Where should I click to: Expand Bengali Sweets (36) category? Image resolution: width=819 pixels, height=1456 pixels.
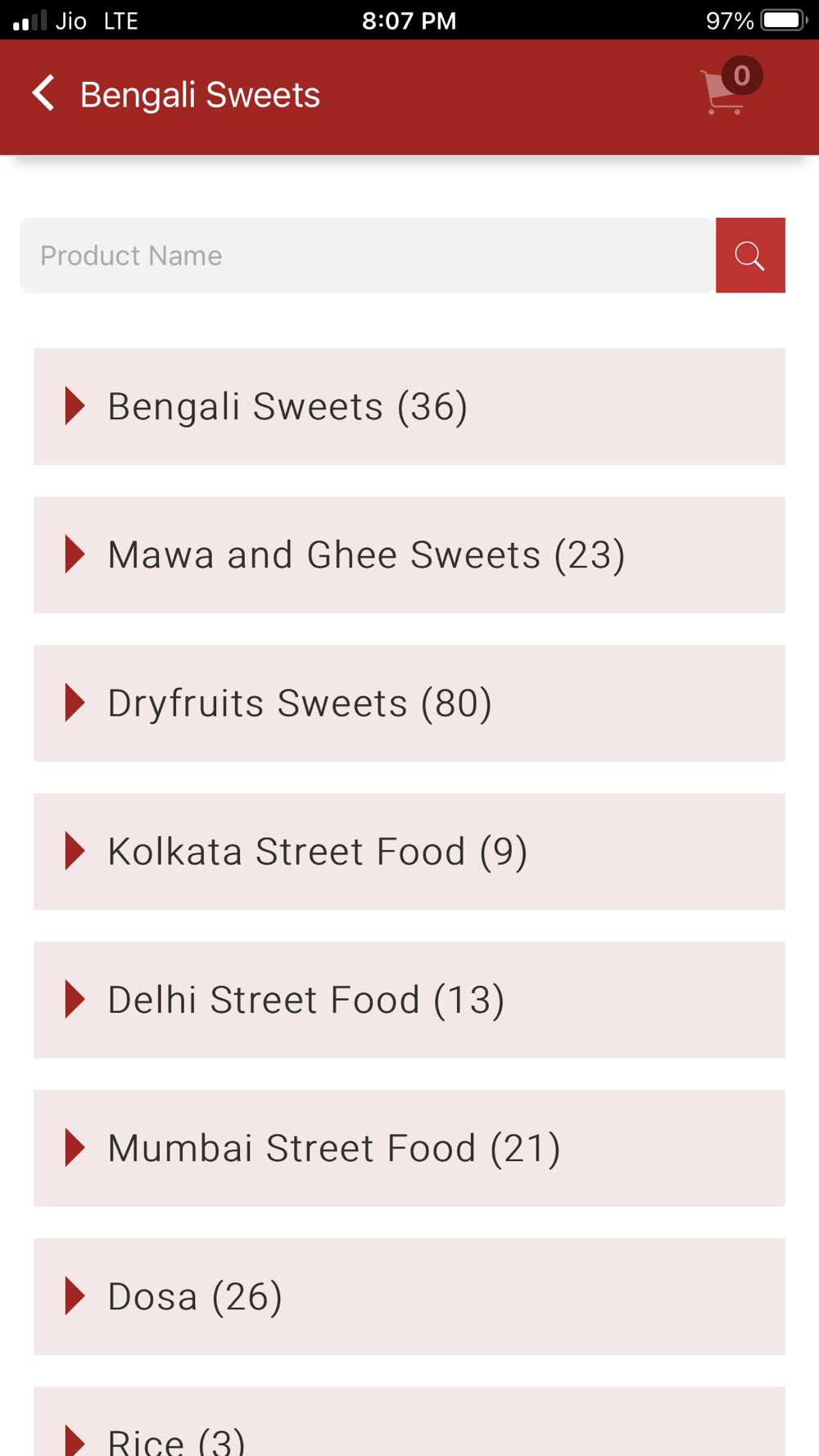coord(409,407)
